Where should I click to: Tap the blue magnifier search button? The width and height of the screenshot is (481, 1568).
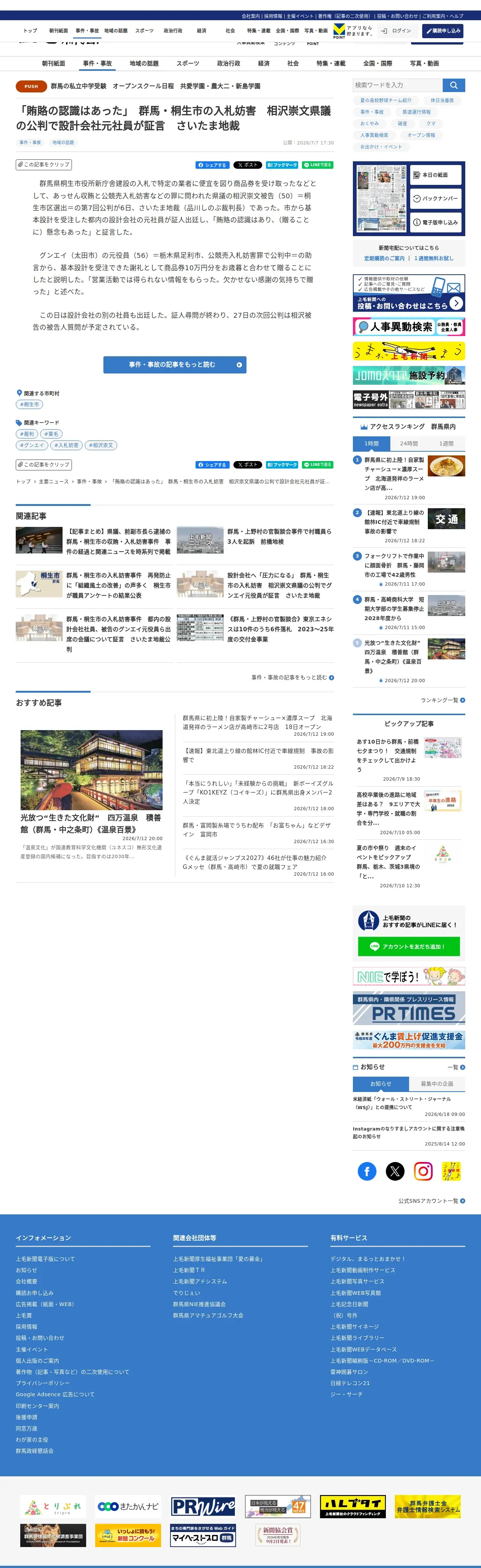454,85
